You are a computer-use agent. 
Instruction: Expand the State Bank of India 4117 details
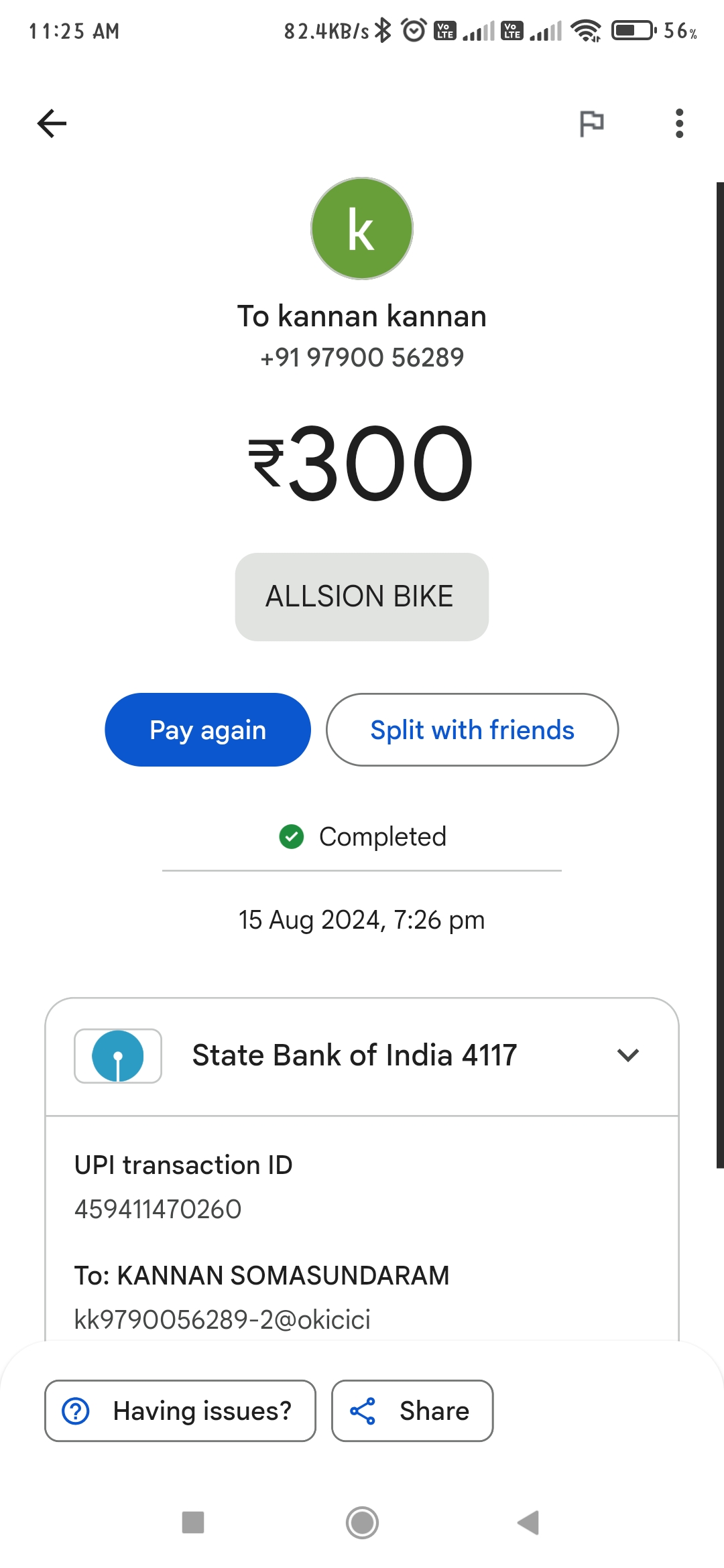pyautogui.click(x=362, y=1056)
